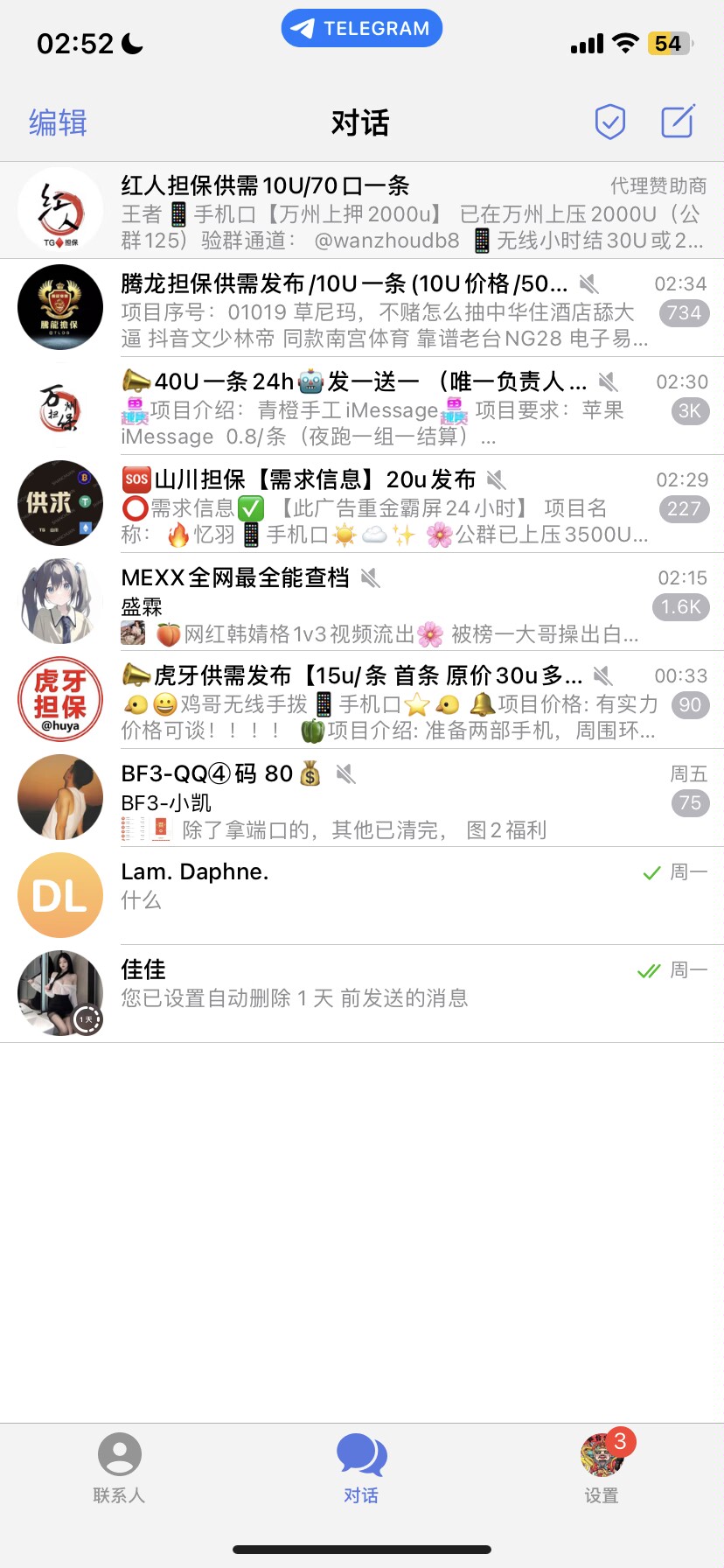Viewport: 724px width, 1568px height.
Task: Open the 腾龙担保供需发布 chat
Action: point(362,308)
